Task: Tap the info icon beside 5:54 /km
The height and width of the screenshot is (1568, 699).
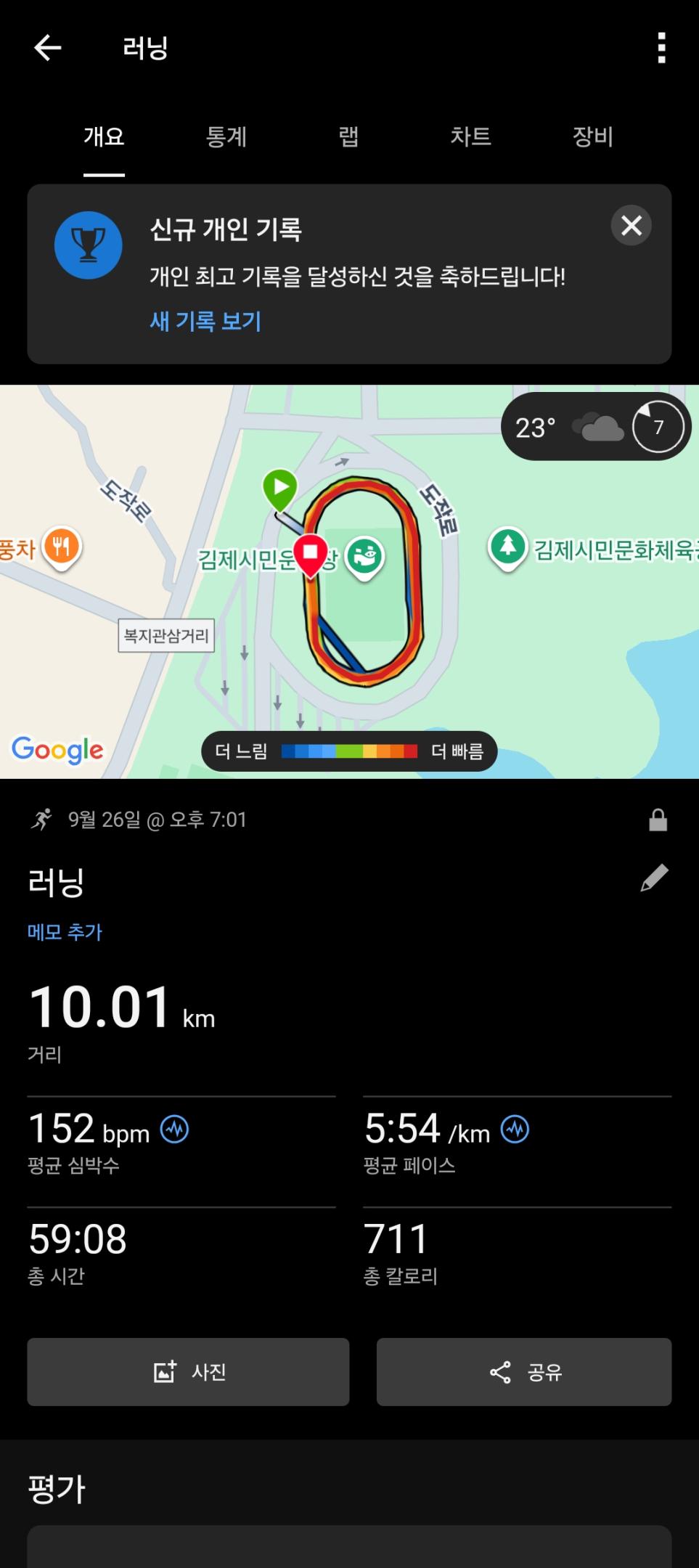Action: pyautogui.click(x=515, y=1130)
